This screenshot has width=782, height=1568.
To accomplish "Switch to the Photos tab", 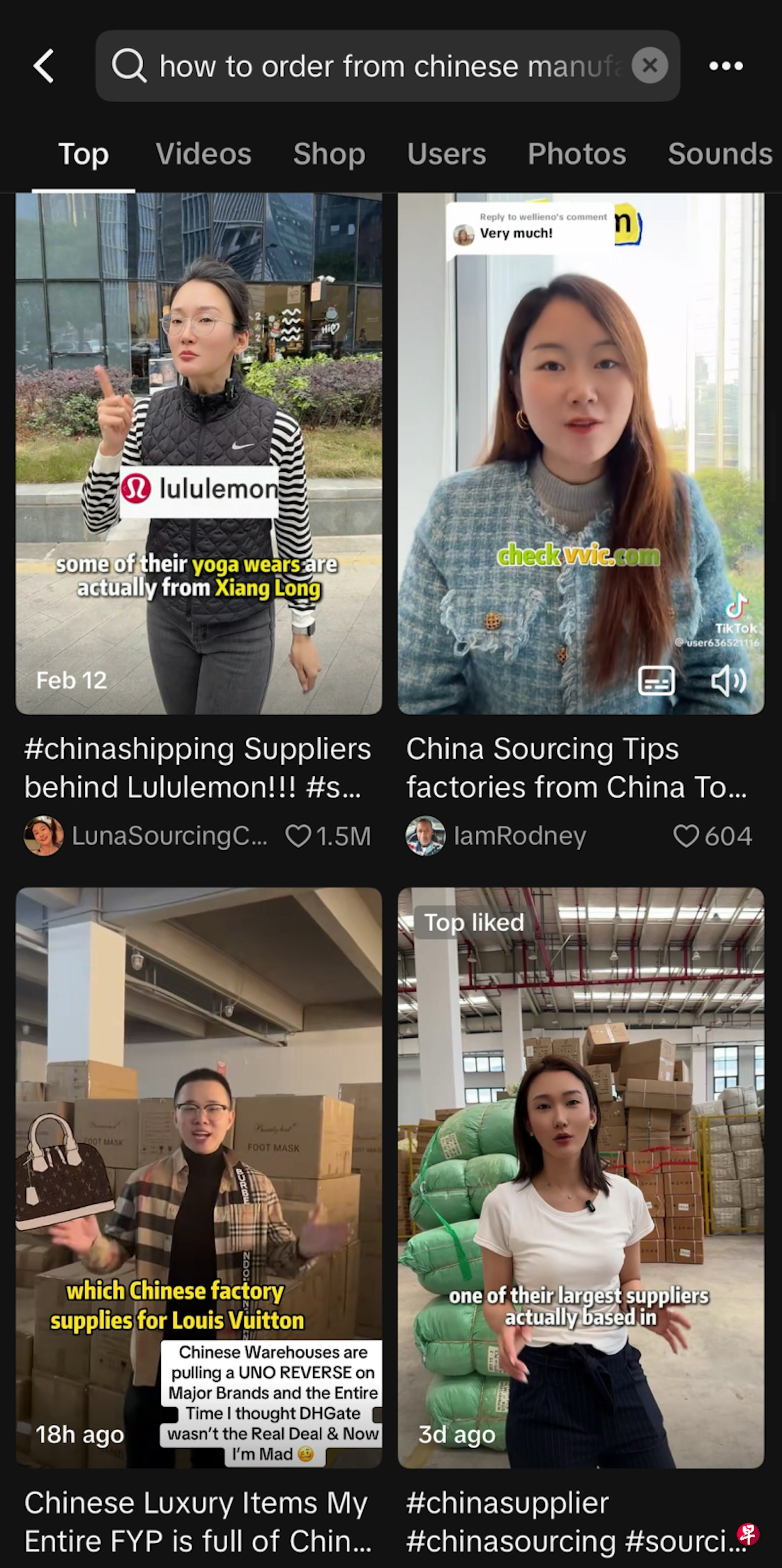I will [x=577, y=154].
